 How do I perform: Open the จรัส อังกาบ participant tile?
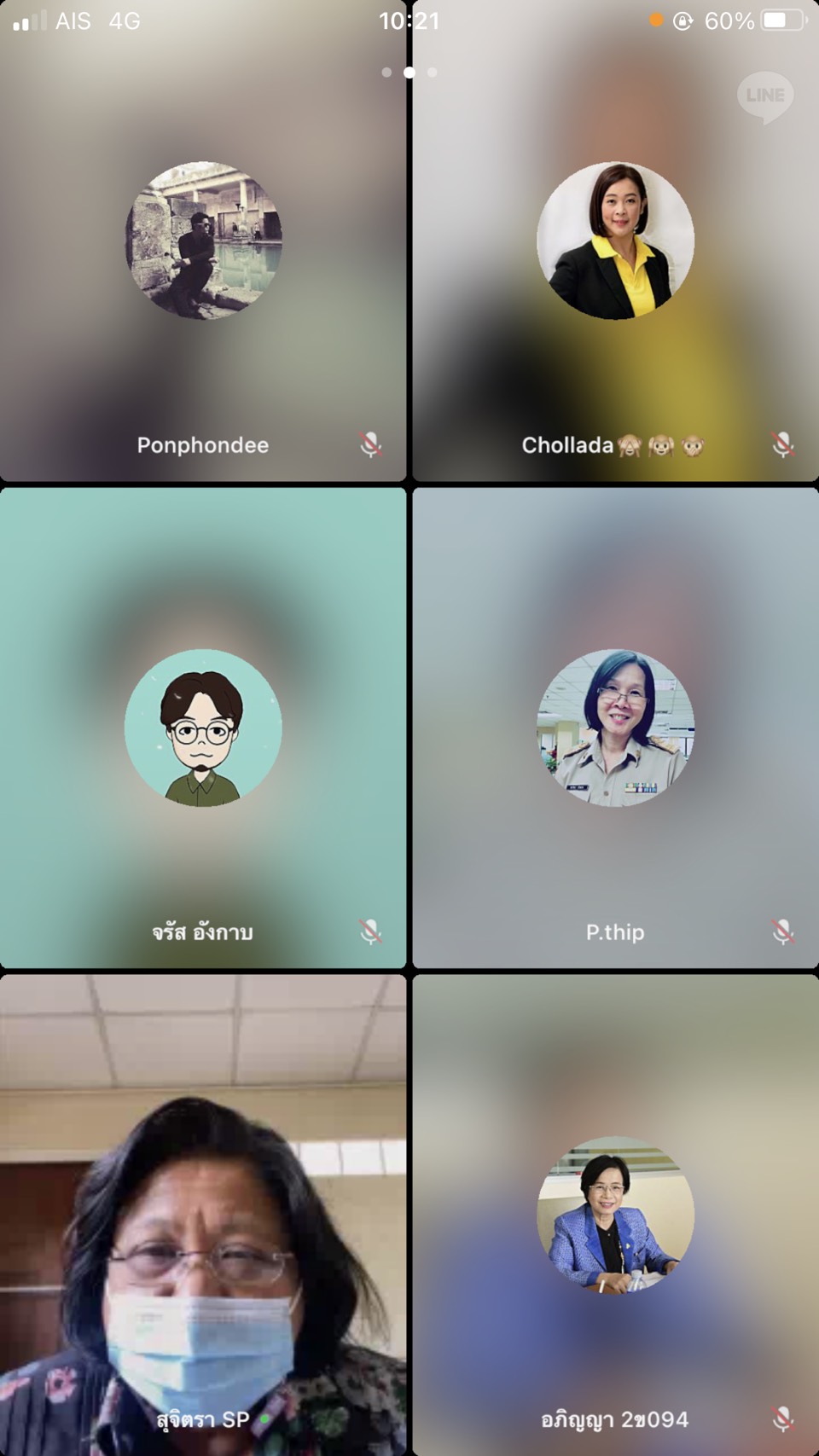(x=203, y=728)
